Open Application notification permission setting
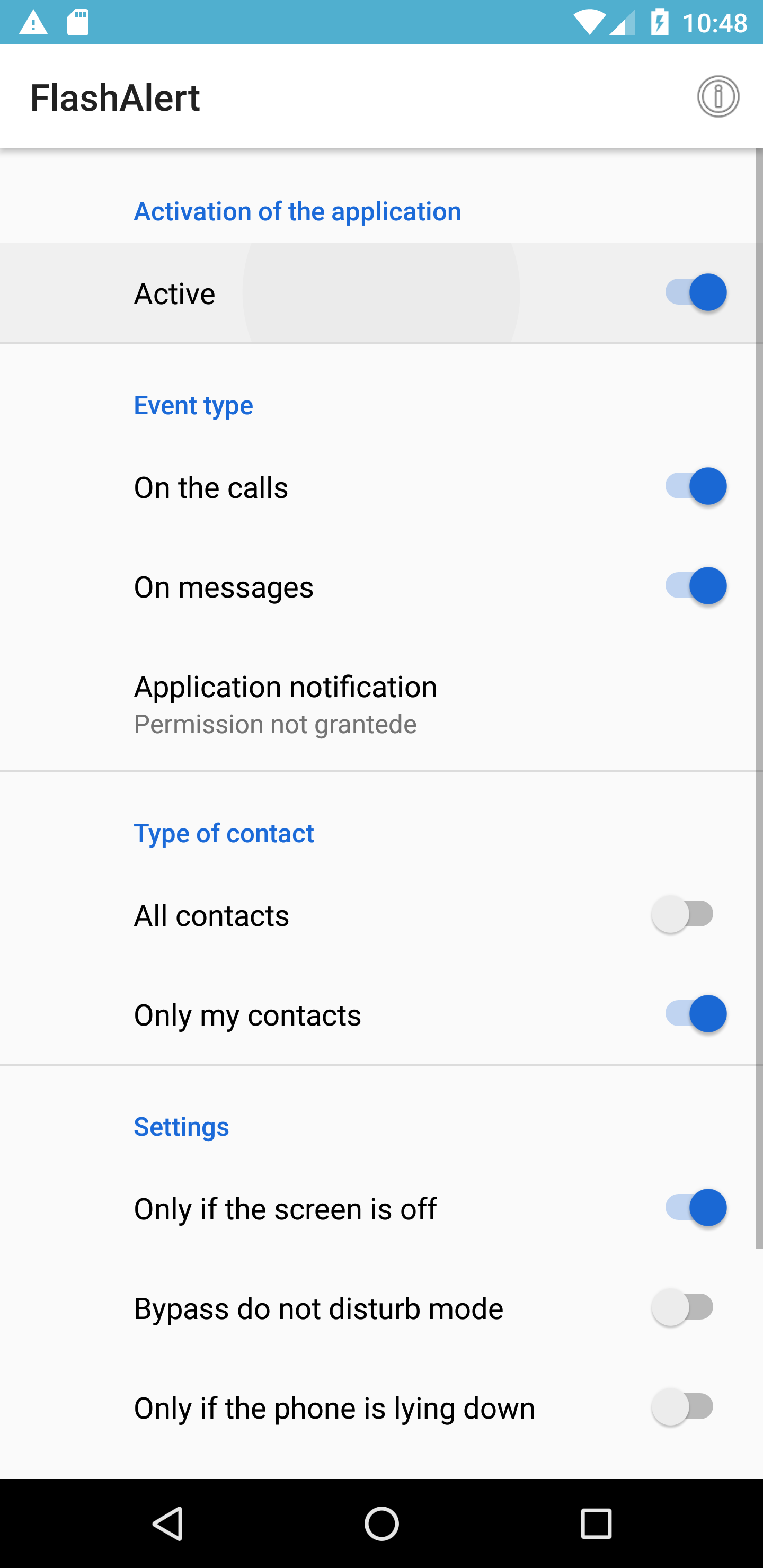This screenshot has height=1568, width=763. click(x=285, y=703)
